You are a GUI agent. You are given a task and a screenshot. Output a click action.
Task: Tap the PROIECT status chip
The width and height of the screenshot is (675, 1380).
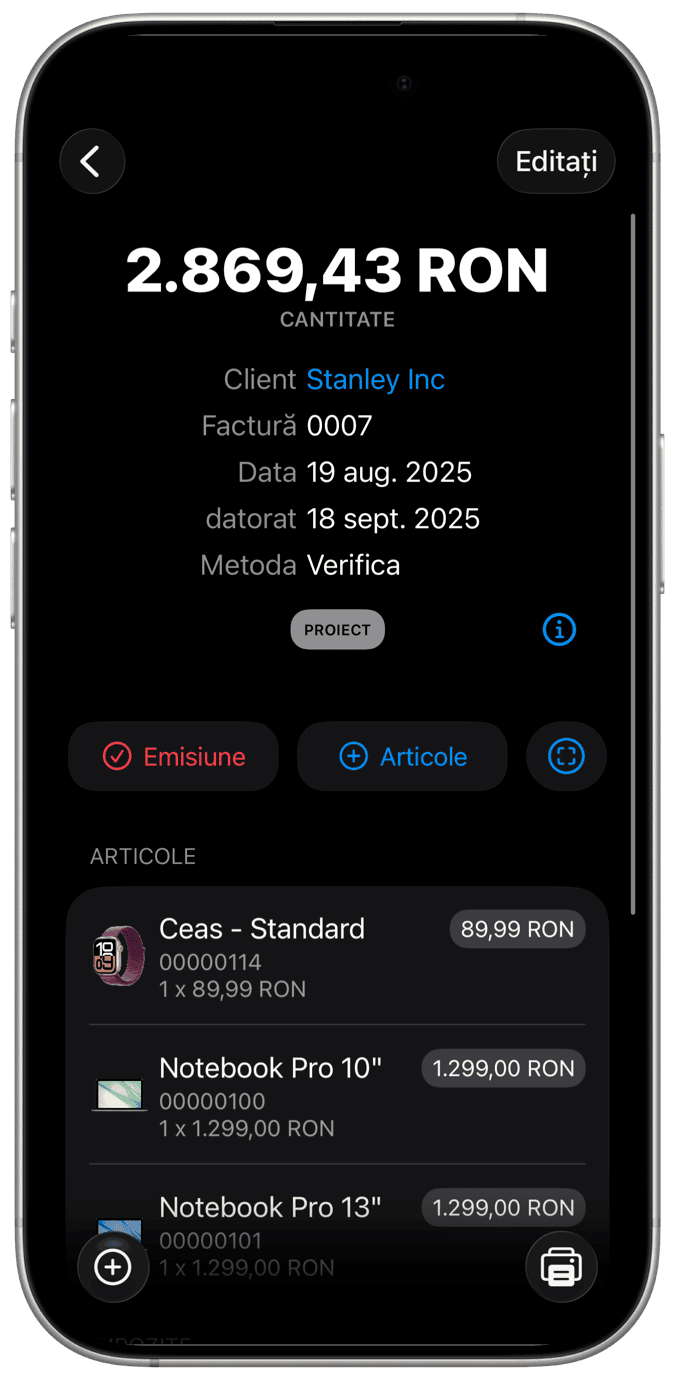337,630
